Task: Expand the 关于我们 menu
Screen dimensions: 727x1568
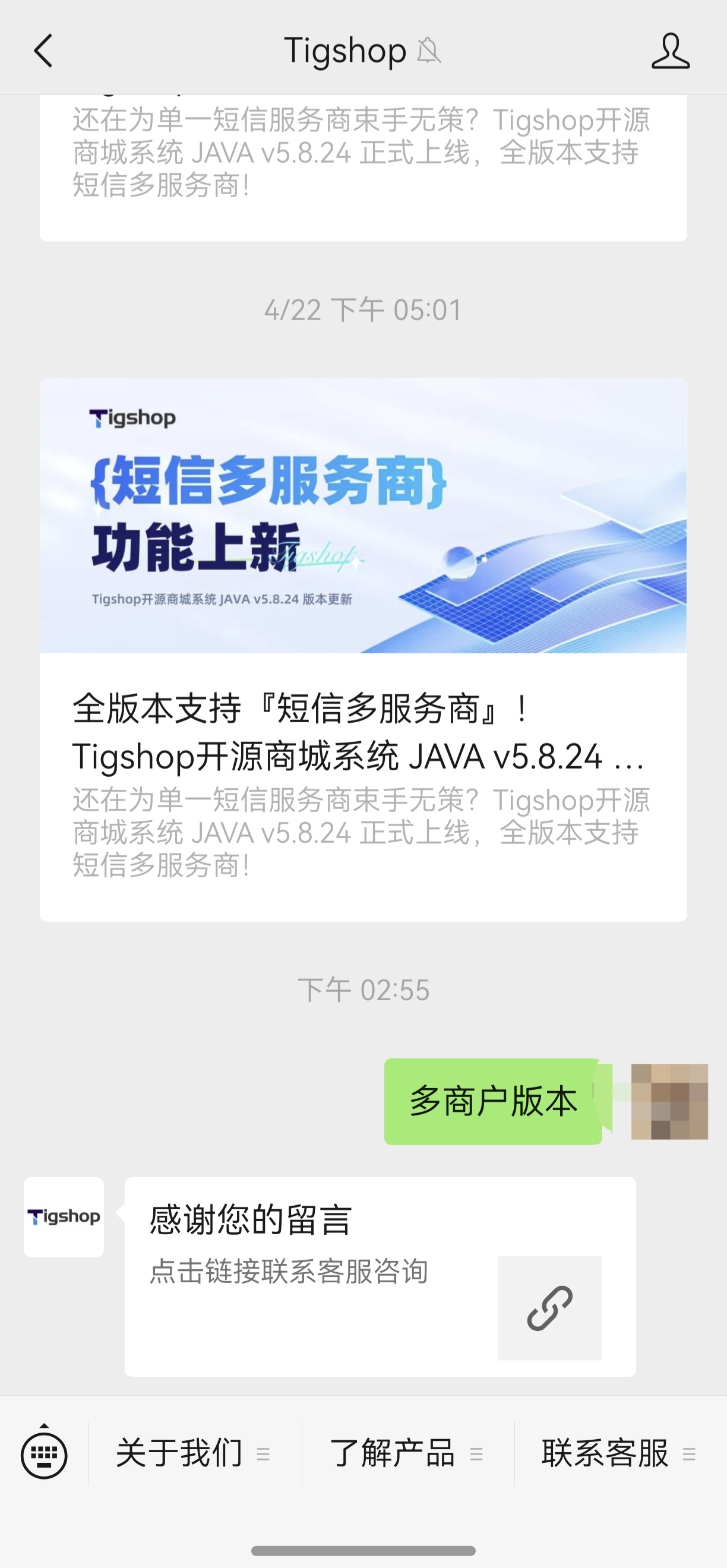Action: tap(194, 1453)
